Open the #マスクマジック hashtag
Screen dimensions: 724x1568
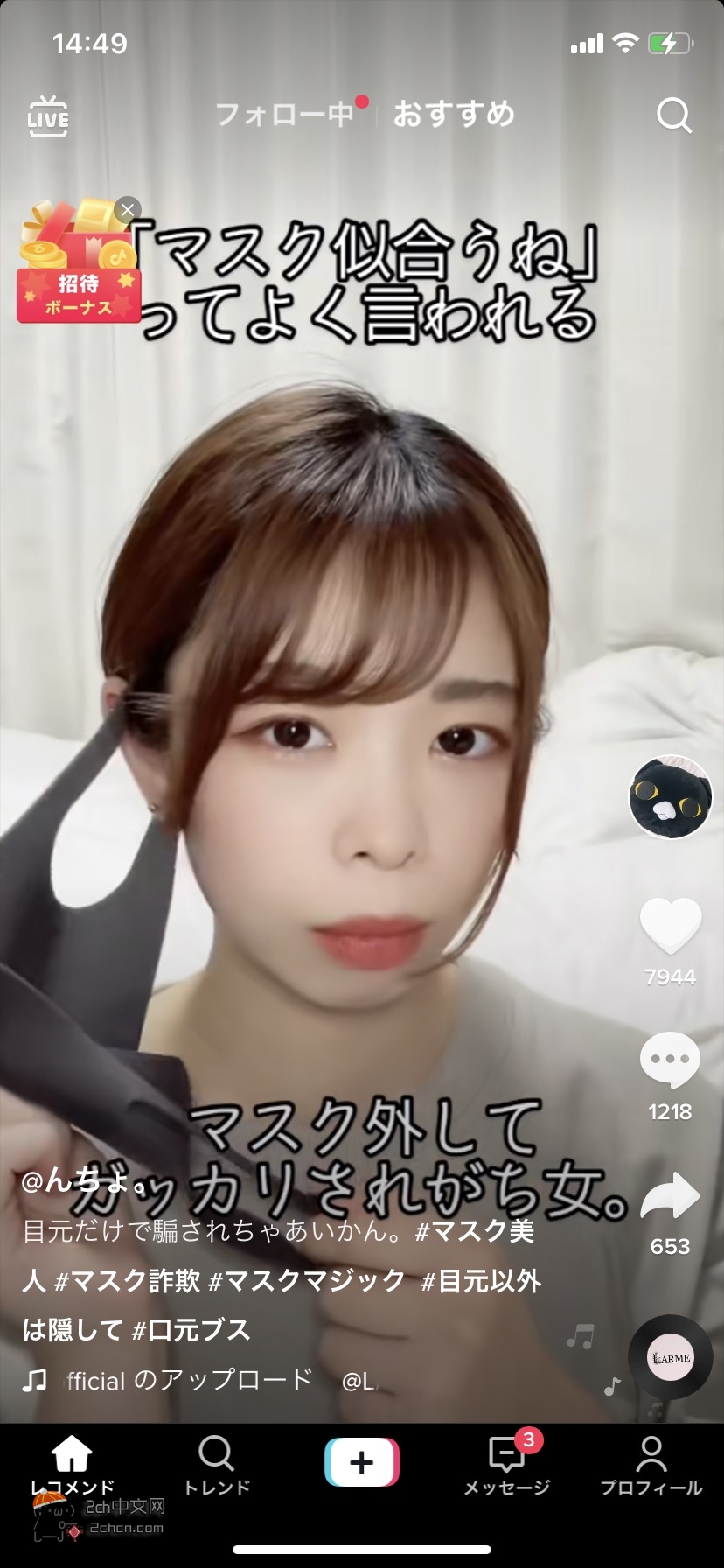tap(307, 1281)
